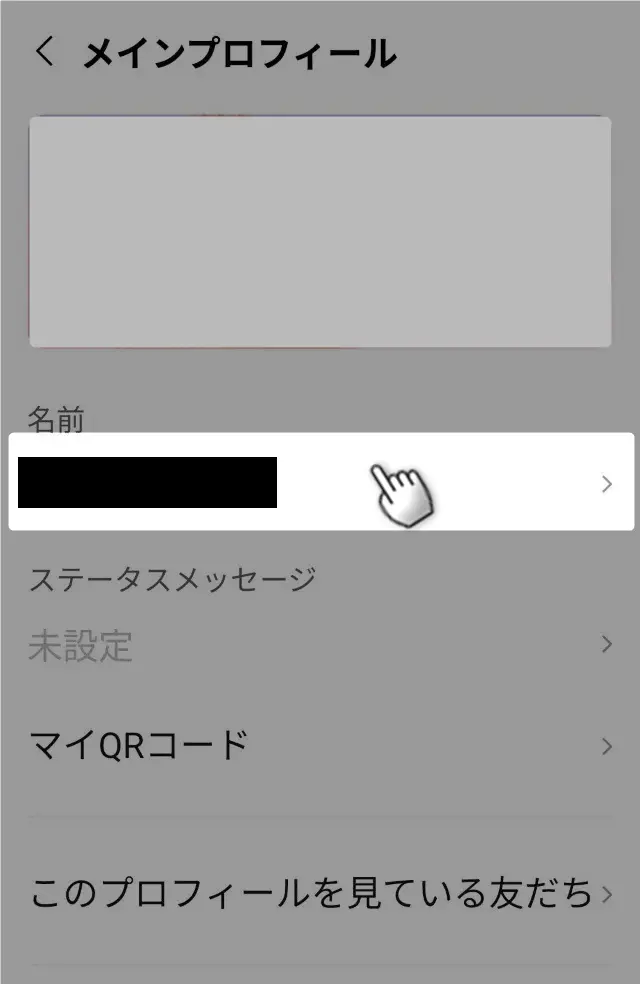640x984 pixels.
Task: Open マイQRコード
Action: coord(320,746)
